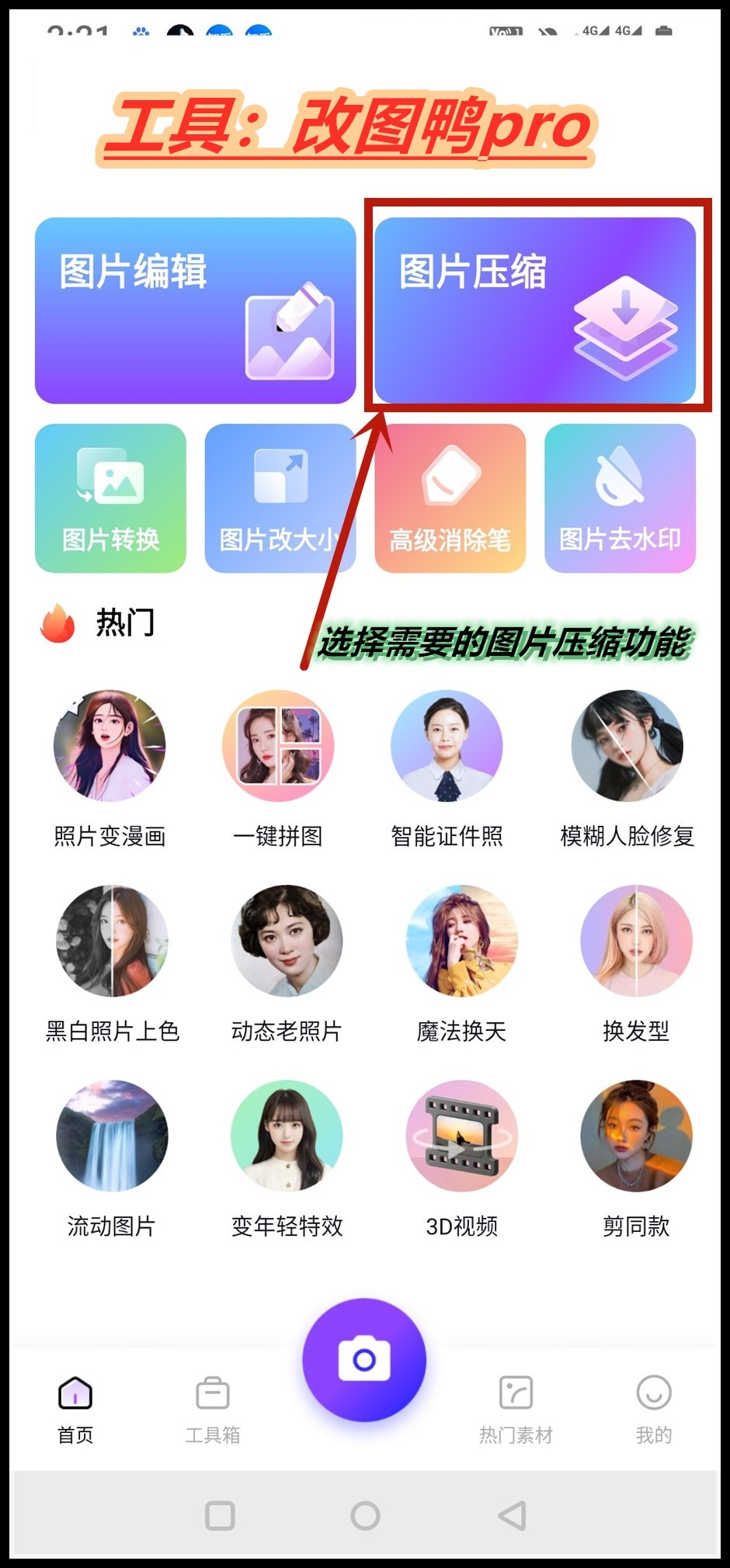730x1568 pixels.
Task: Open the 图片去水印 watermark remover
Action: coord(620,498)
